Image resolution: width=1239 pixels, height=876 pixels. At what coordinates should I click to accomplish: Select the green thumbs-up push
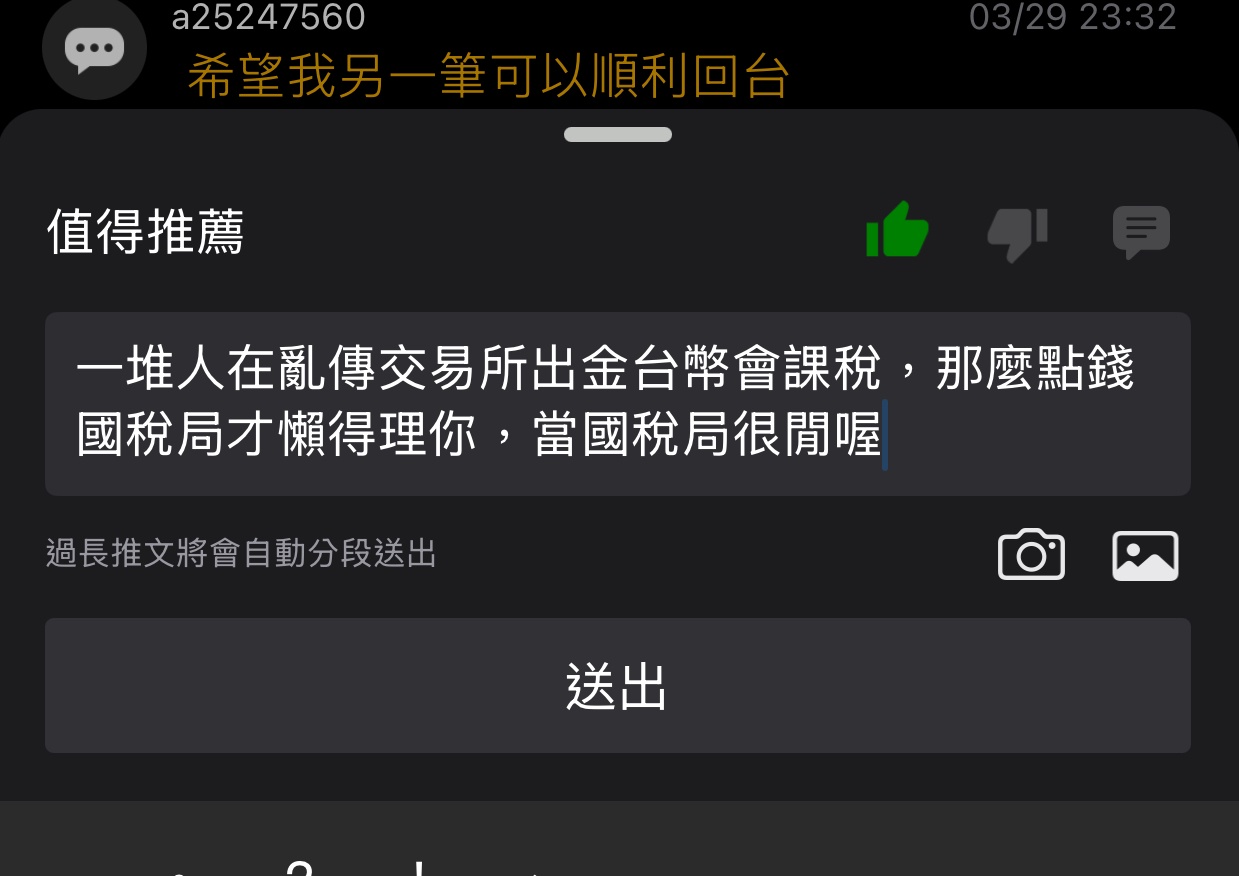(896, 231)
